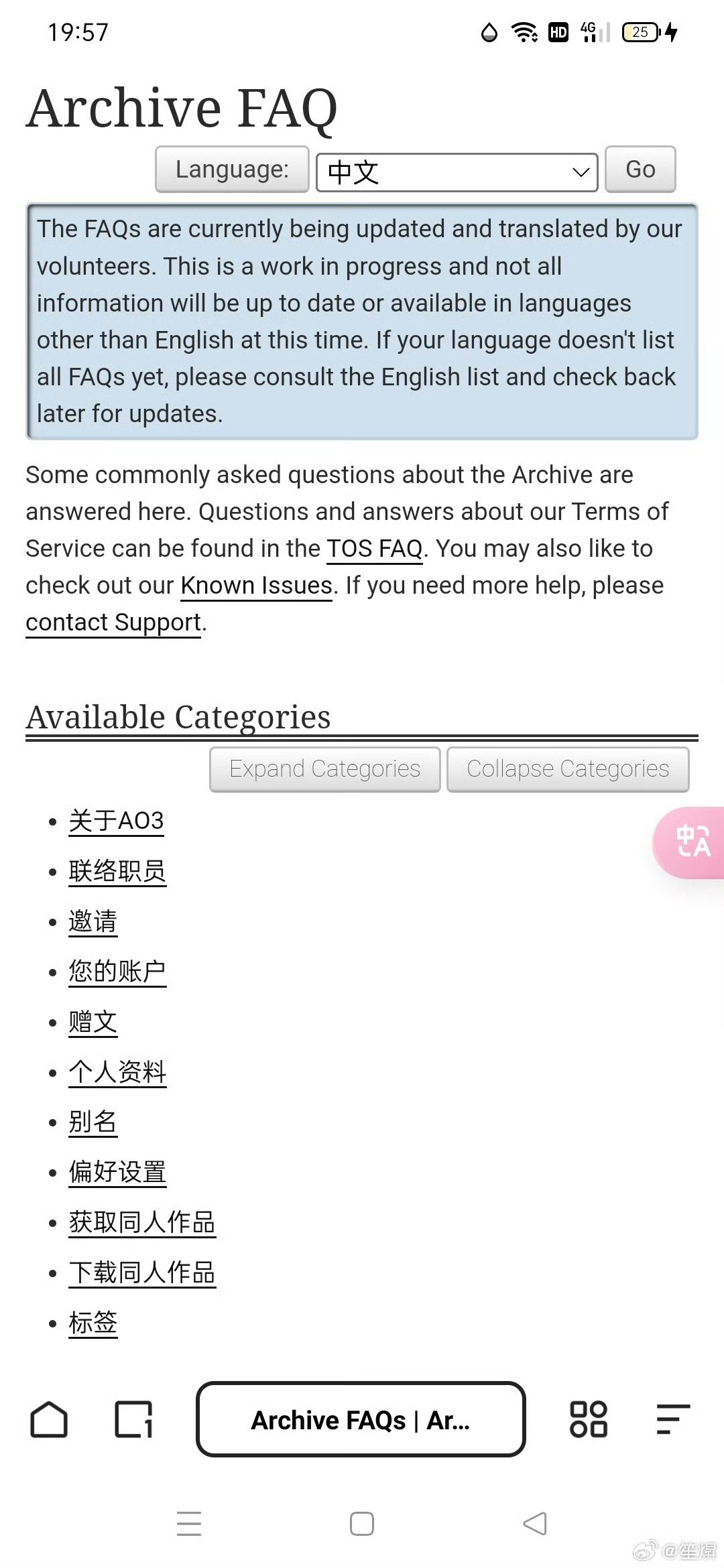Go to the browser home page
Viewport: 724px width, 1568px height.
pyautogui.click(x=49, y=1419)
